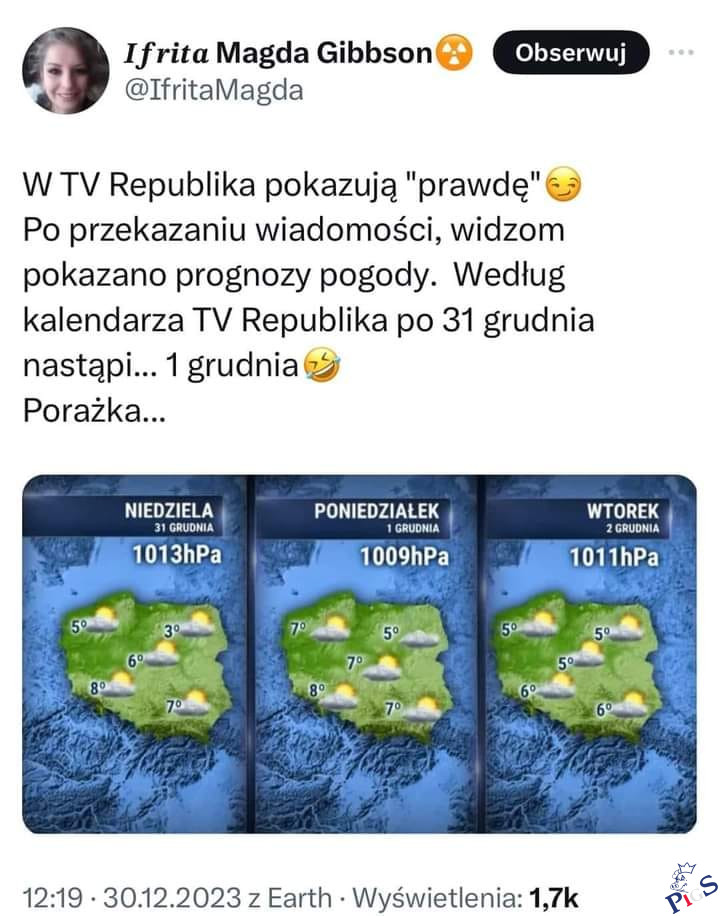This screenshot has height=916, width=720.
Task: Open the tweet overflow menu
Action: tap(680, 52)
